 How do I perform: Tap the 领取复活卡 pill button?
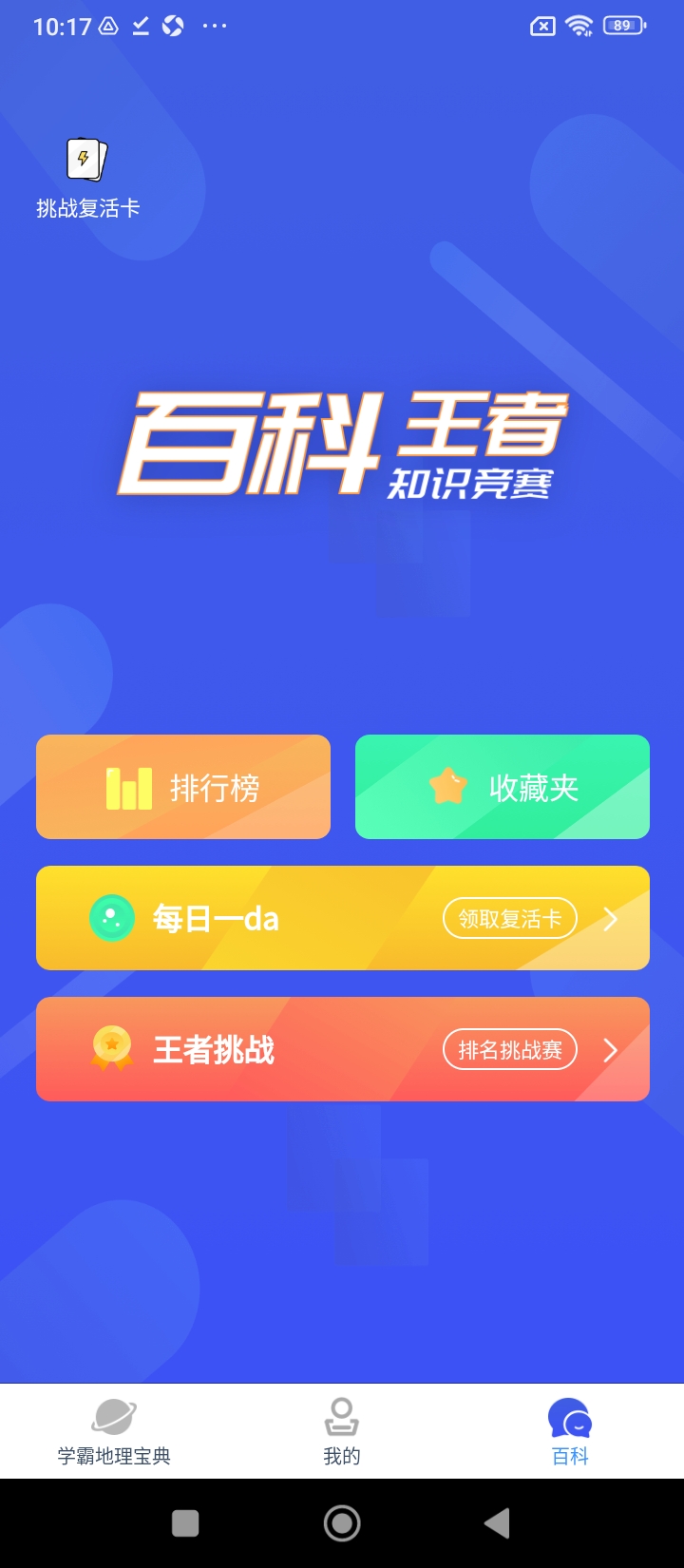(510, 918)
